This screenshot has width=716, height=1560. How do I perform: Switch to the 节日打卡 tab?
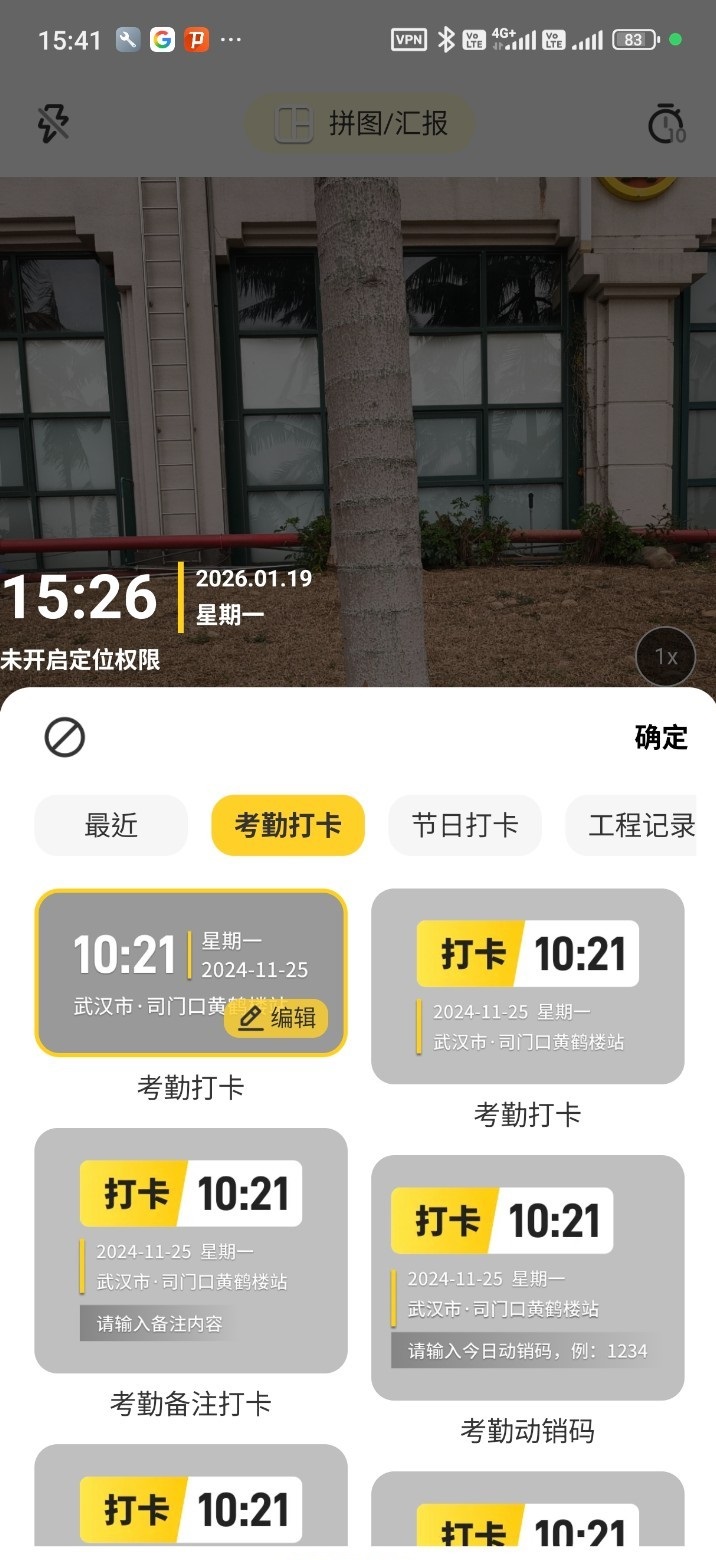tap(465, 826)
